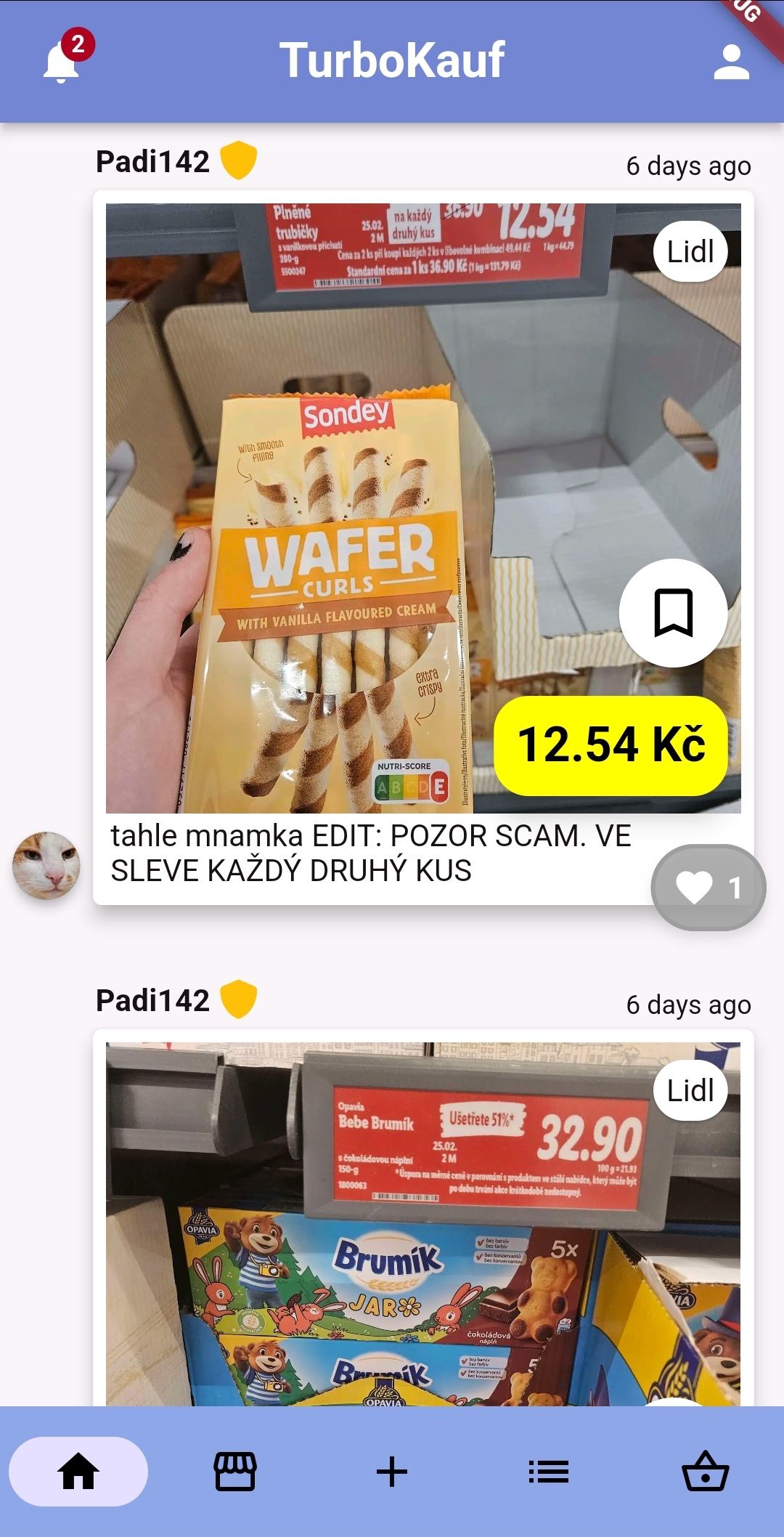Image resolution: width=784 pixels, height=1537 pixels.
Task: Add a new deal post
Action: coord(392,1472)
